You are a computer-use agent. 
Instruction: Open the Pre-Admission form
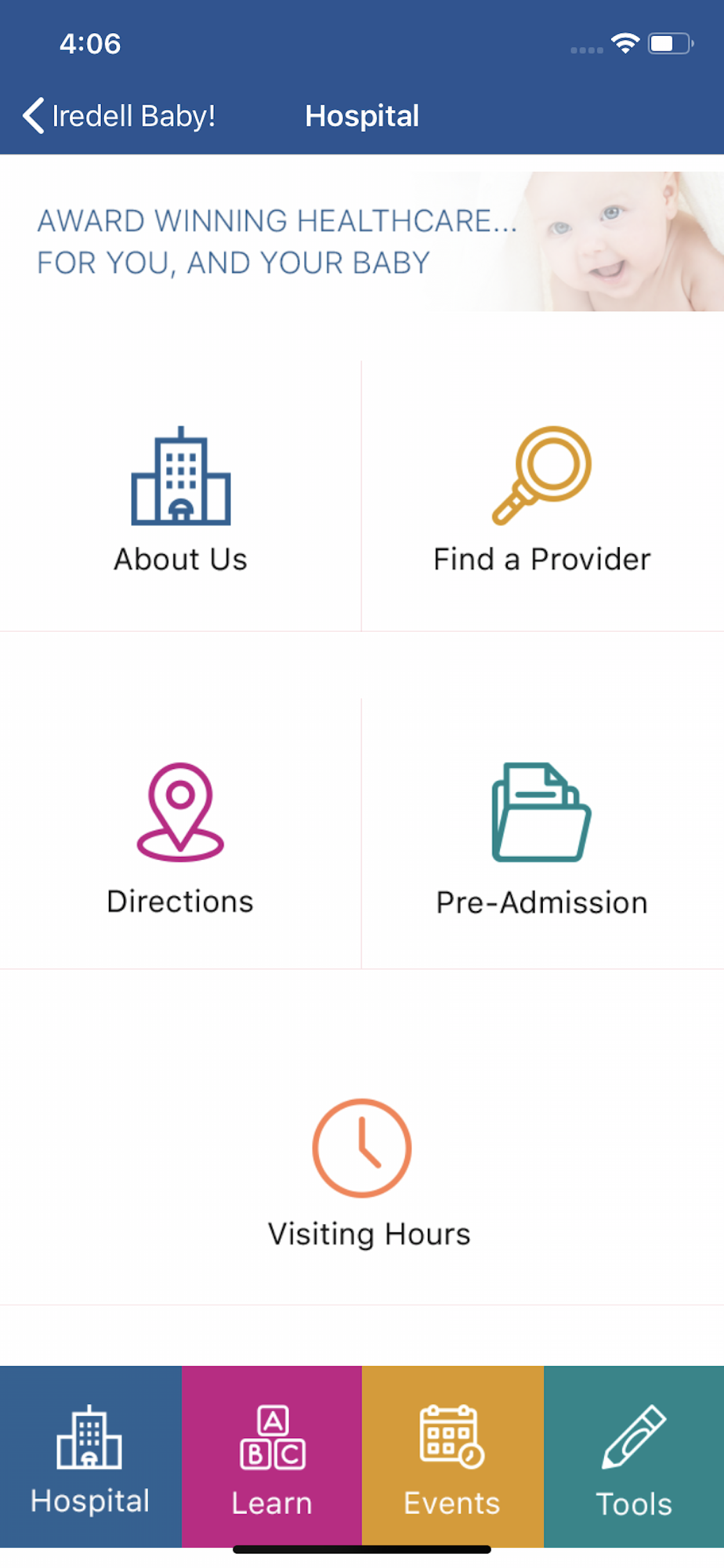541,836
